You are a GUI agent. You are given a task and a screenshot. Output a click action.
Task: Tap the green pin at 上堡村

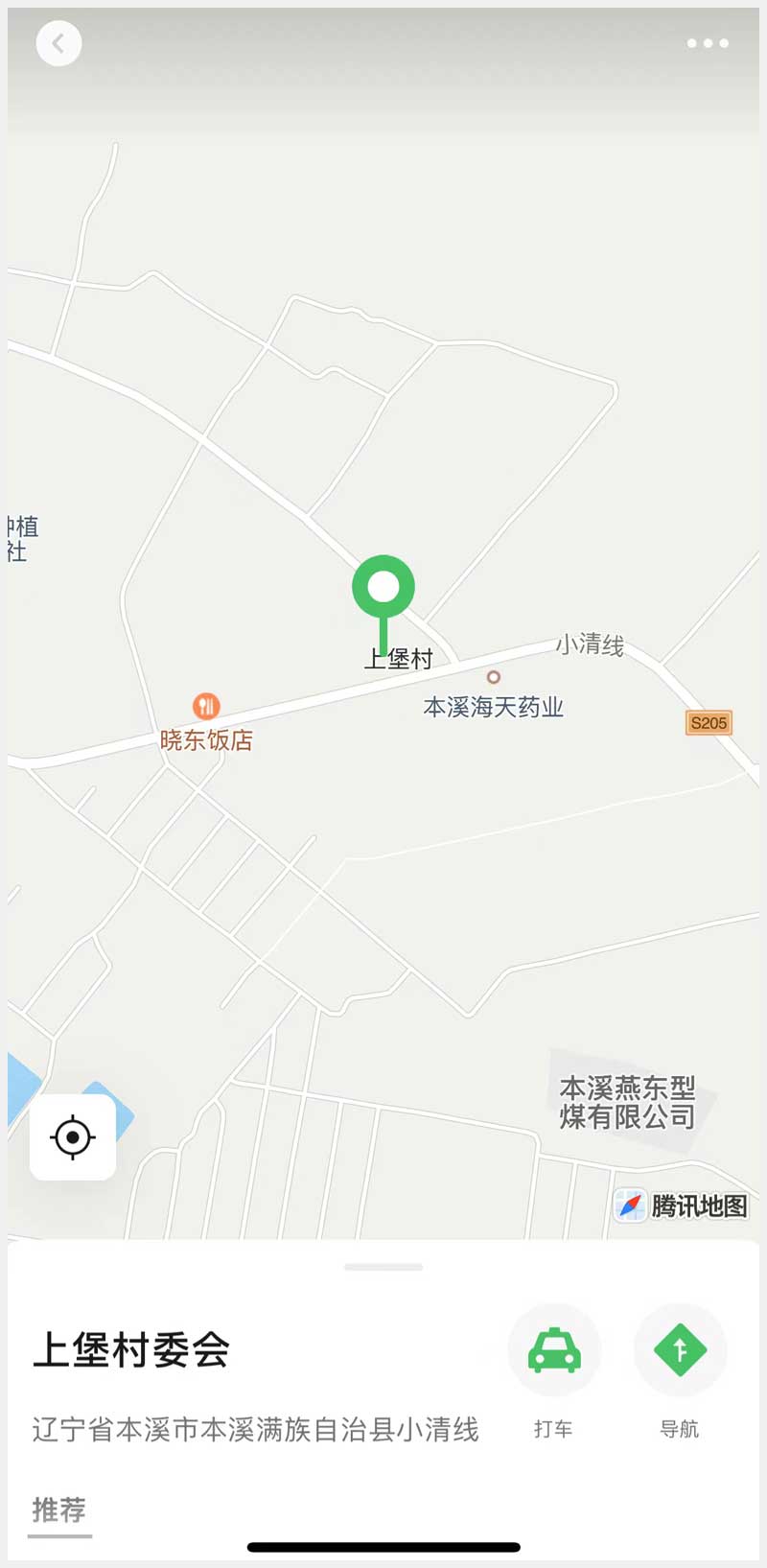[383, 587]
